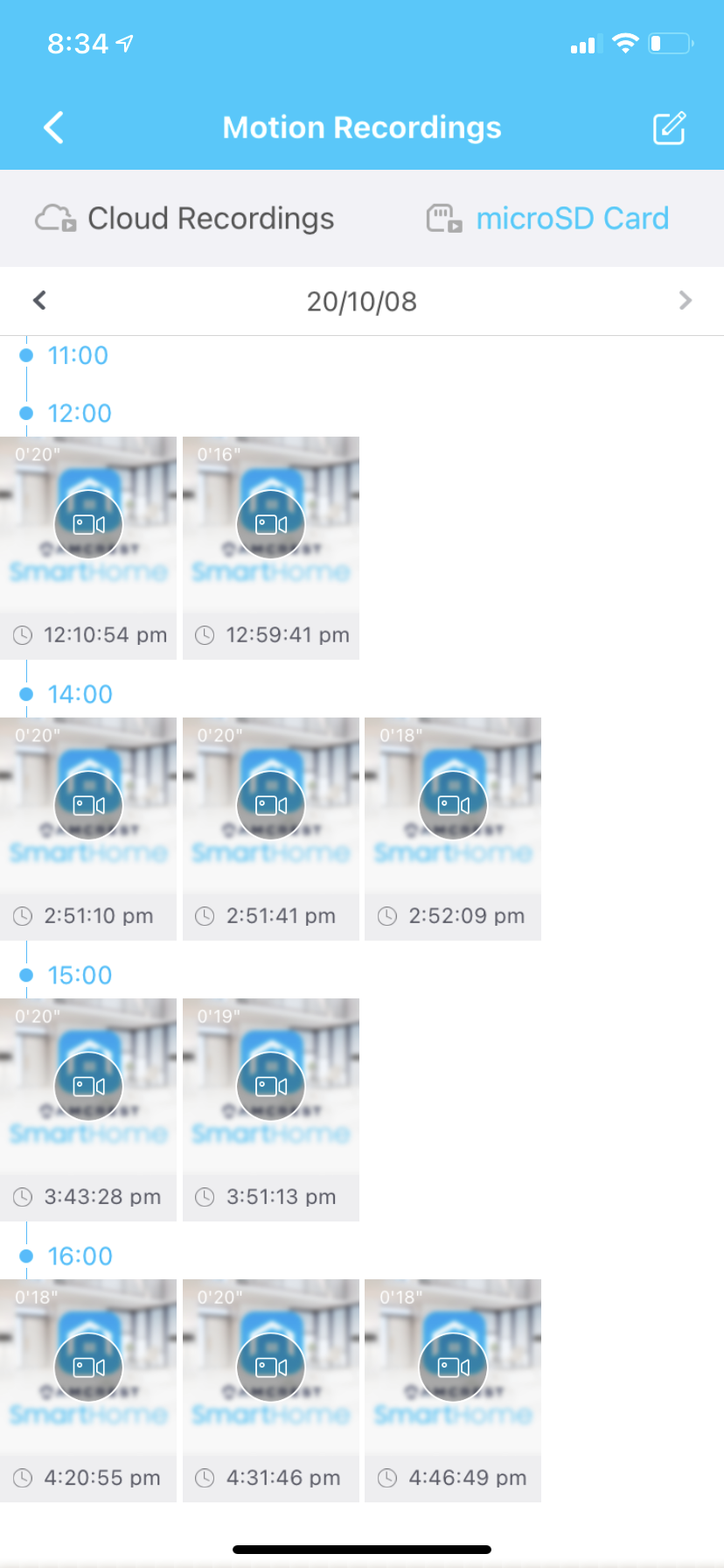Play the 12:59:41 pm recording
Viewport: 724px width, 1568px height.
[x=271, y=548]
